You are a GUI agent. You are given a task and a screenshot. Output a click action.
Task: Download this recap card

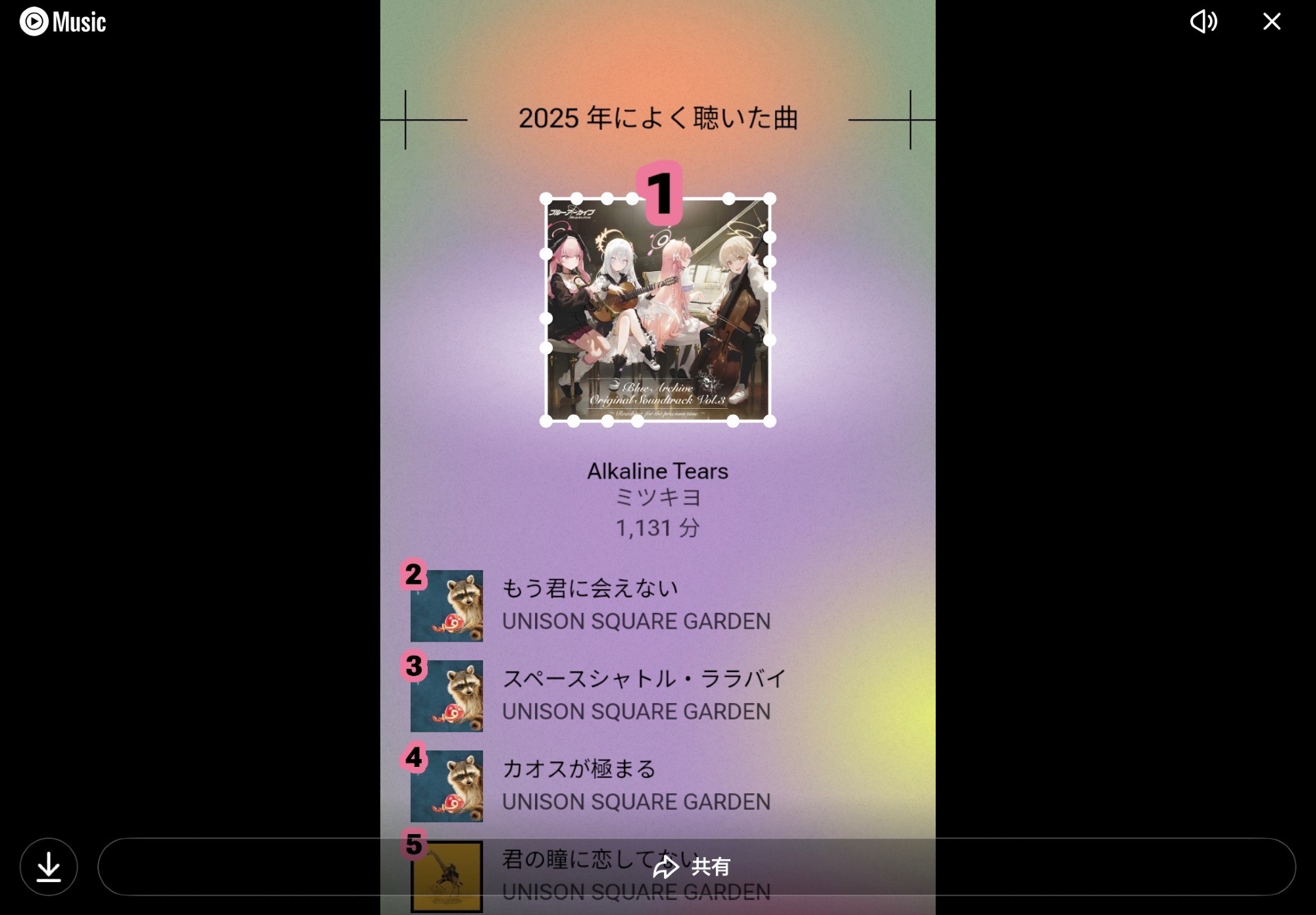click(49, 866)
